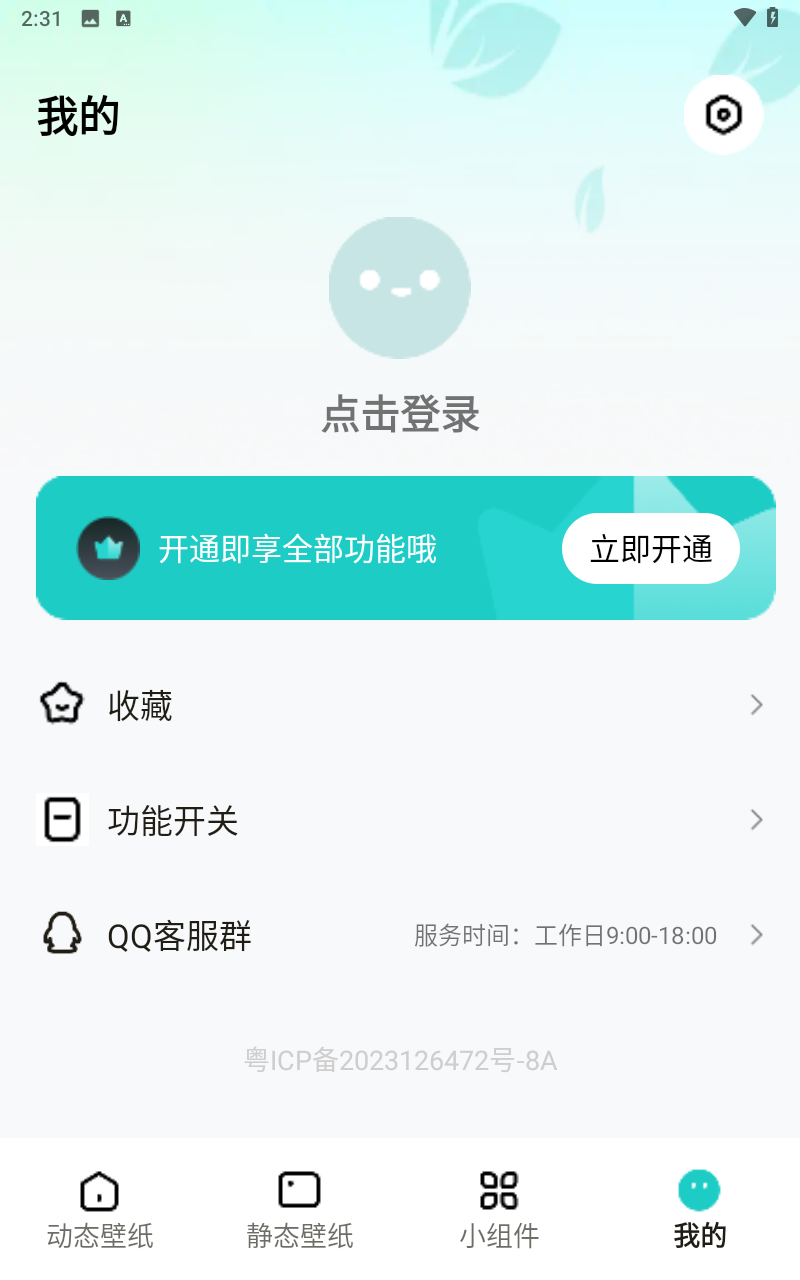Open the settings gear icon
This screenshot has width=800, height=1280.
723,115
